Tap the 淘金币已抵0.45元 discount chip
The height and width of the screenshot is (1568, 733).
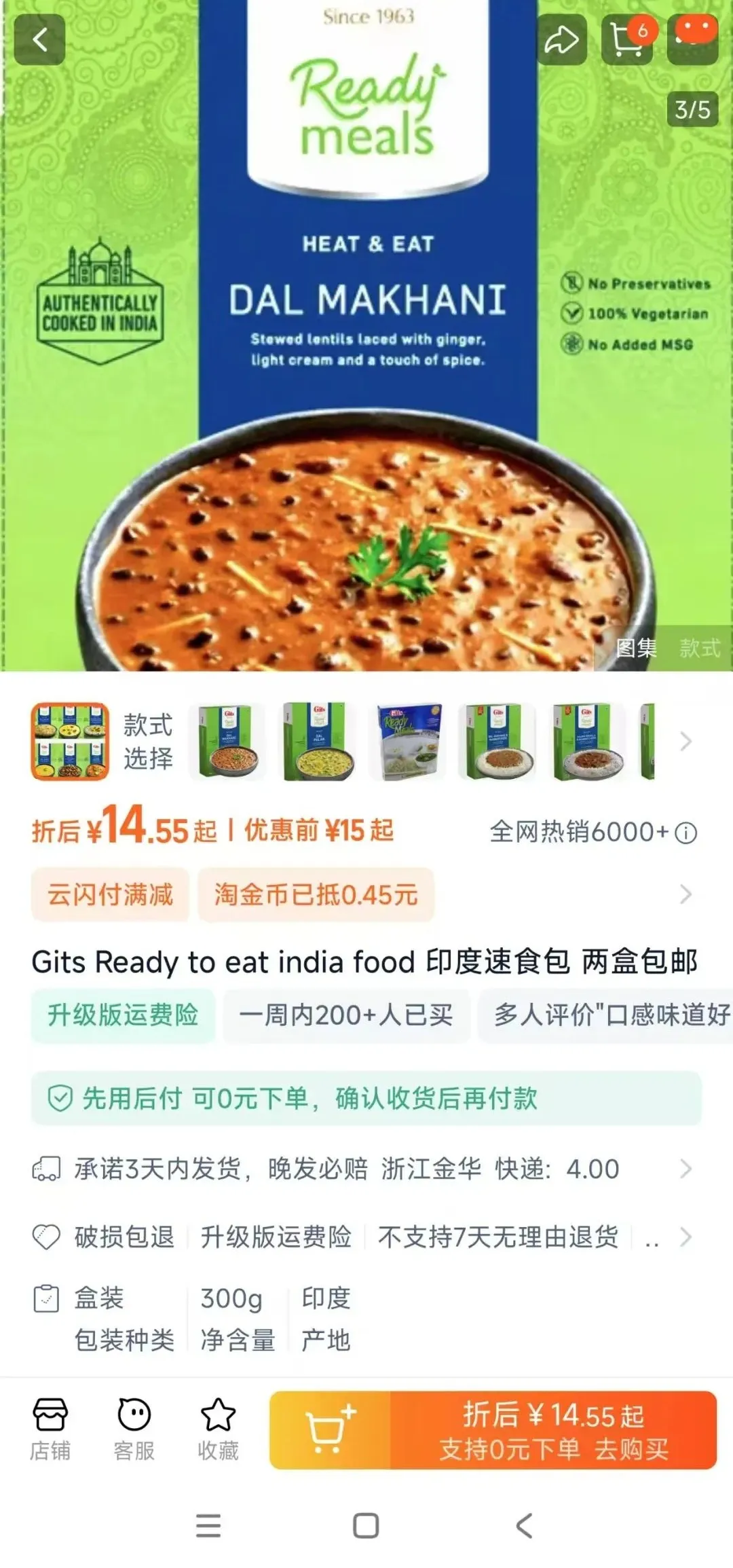coord(316,894)
